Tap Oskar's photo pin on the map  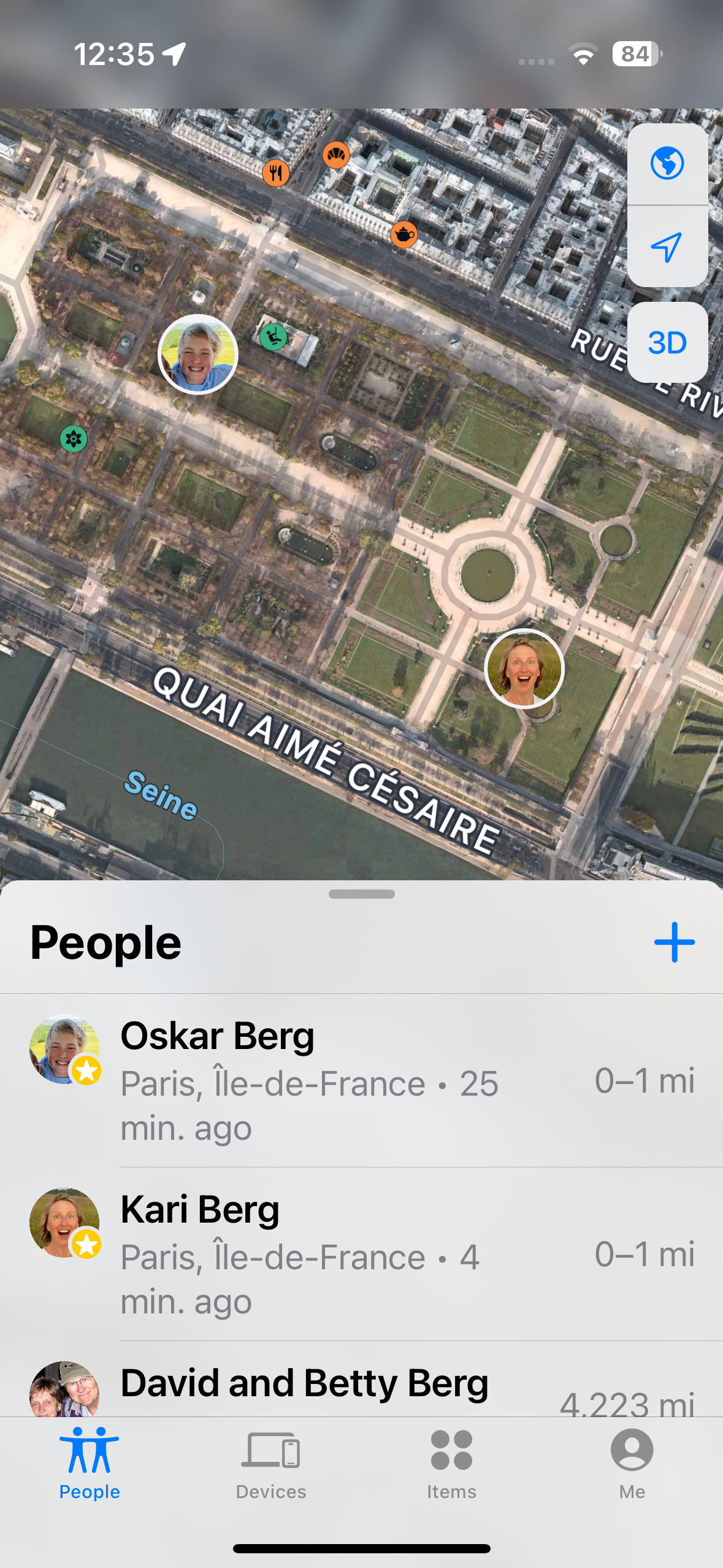click(197, 354)
